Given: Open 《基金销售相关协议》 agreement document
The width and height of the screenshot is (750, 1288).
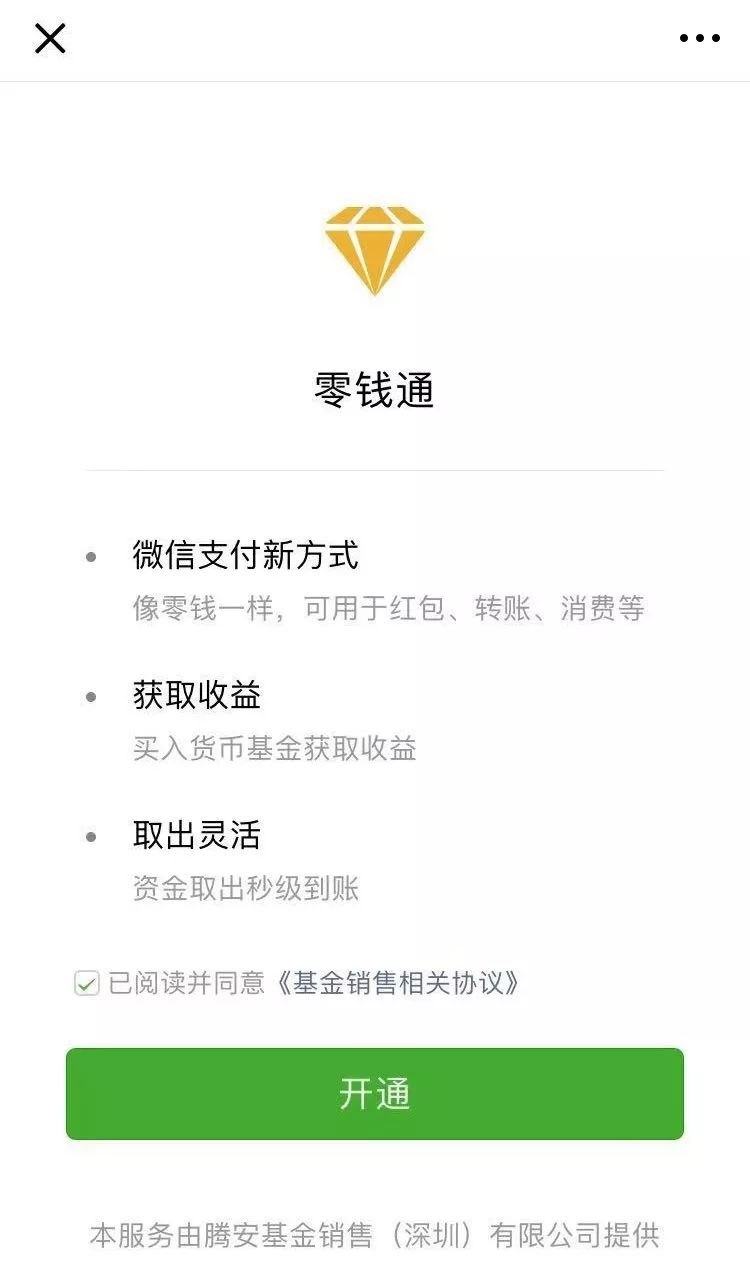Looking at the screenshot, I should (400, 983).
